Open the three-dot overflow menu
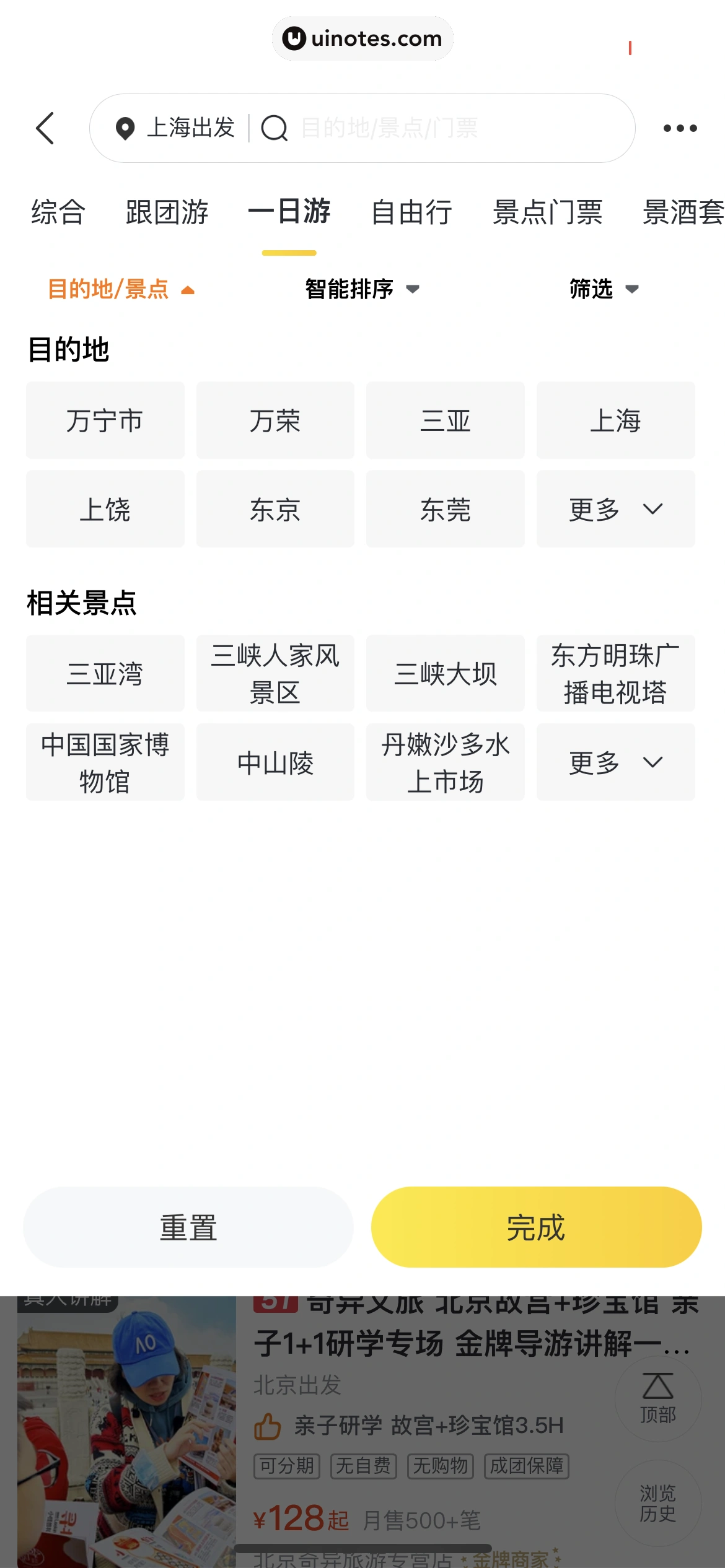The image size is (725, 1568). [x=680, y=128]
